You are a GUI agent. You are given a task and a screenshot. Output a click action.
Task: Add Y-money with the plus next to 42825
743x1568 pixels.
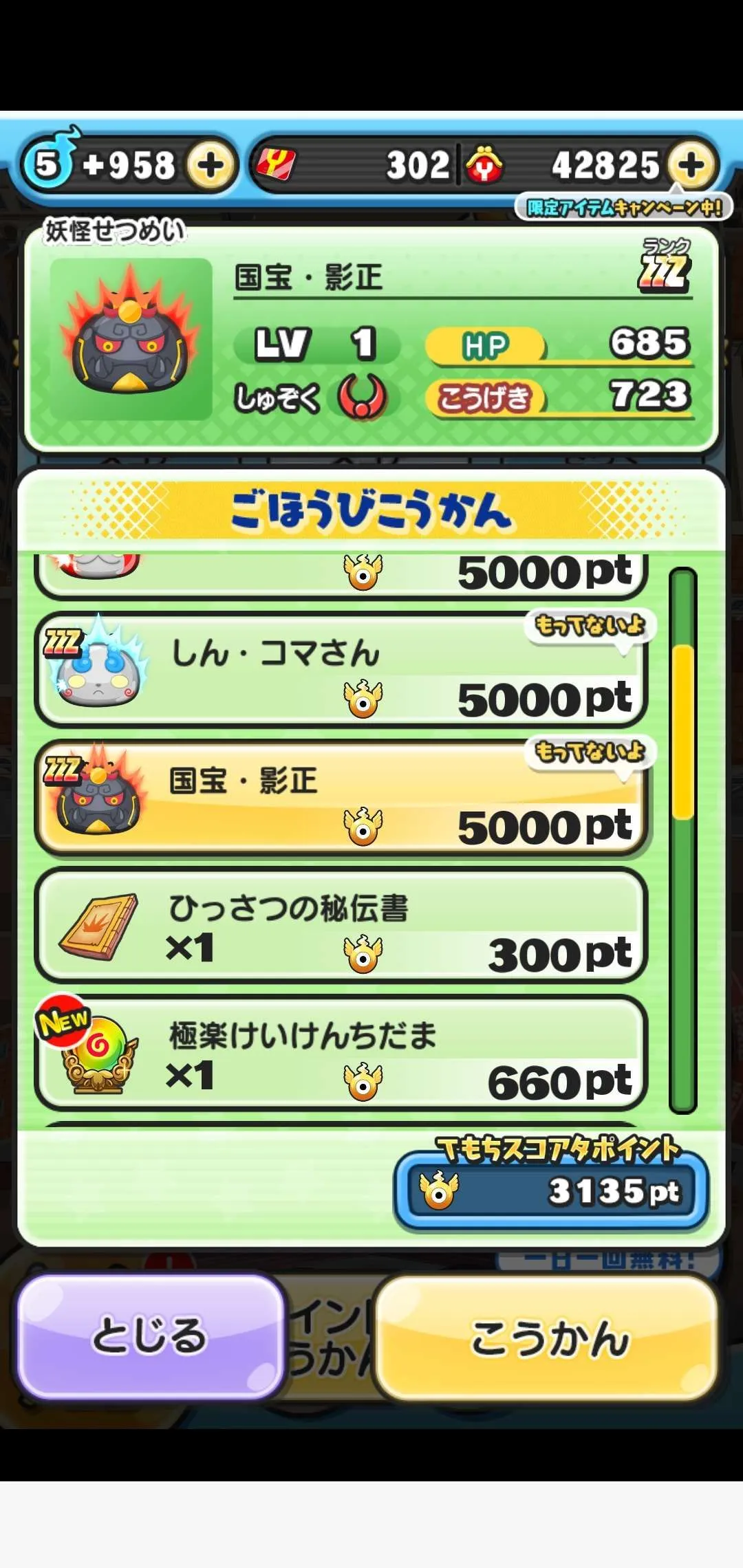[691, 165]
